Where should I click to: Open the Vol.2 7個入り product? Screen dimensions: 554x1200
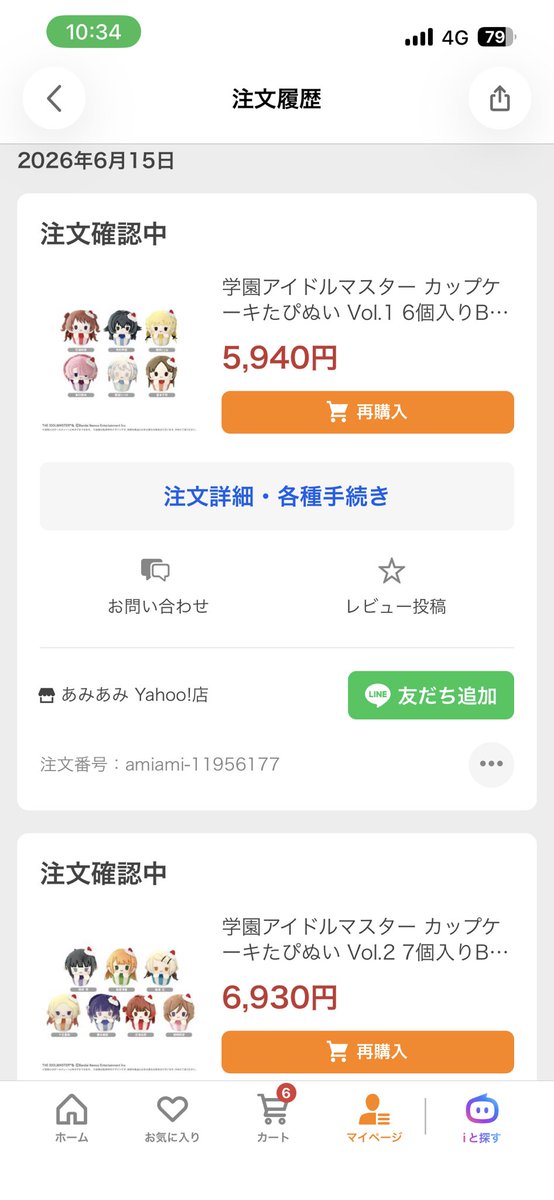tap(366, 940)
